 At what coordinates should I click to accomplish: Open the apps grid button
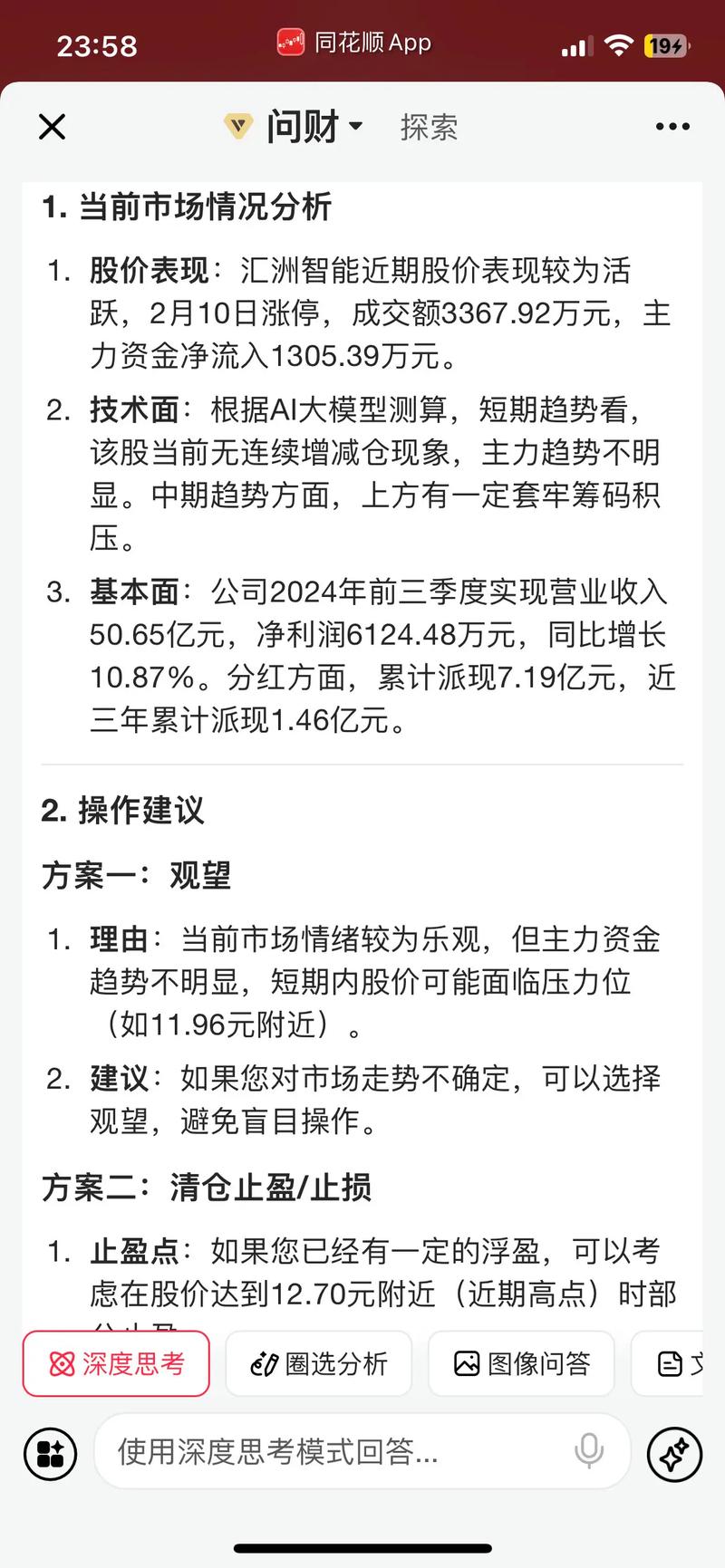point(51,1455)
